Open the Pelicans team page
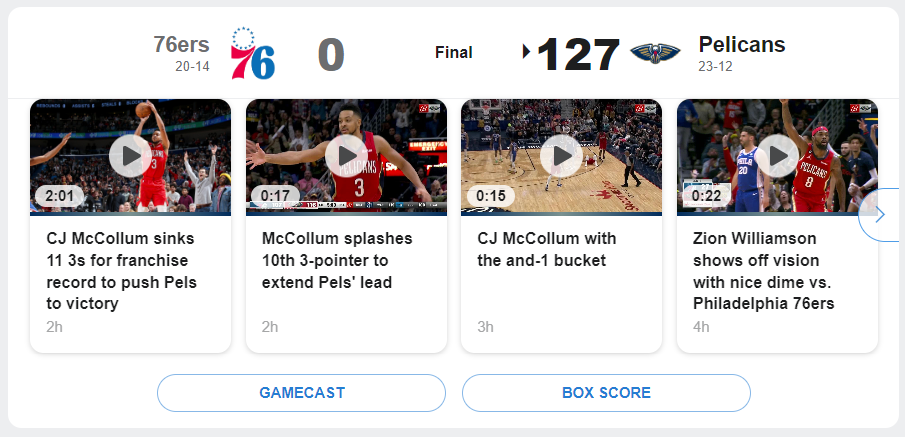Viewport: 905px width, 437px height. [x=741, y=45]
